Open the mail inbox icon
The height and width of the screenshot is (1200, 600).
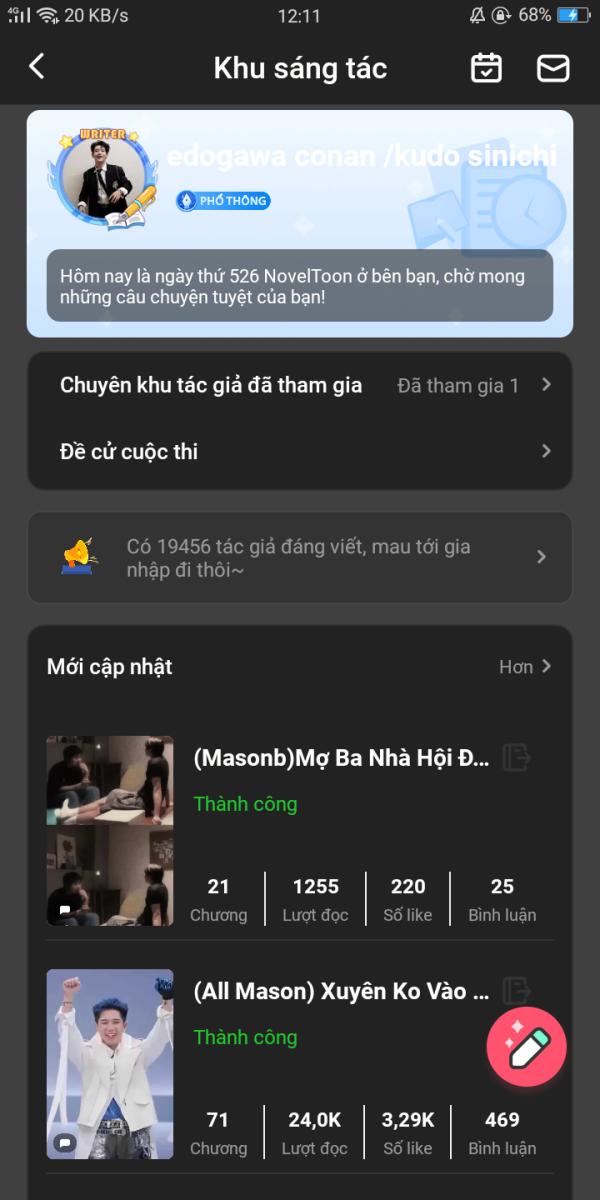(x=553, y=67)
